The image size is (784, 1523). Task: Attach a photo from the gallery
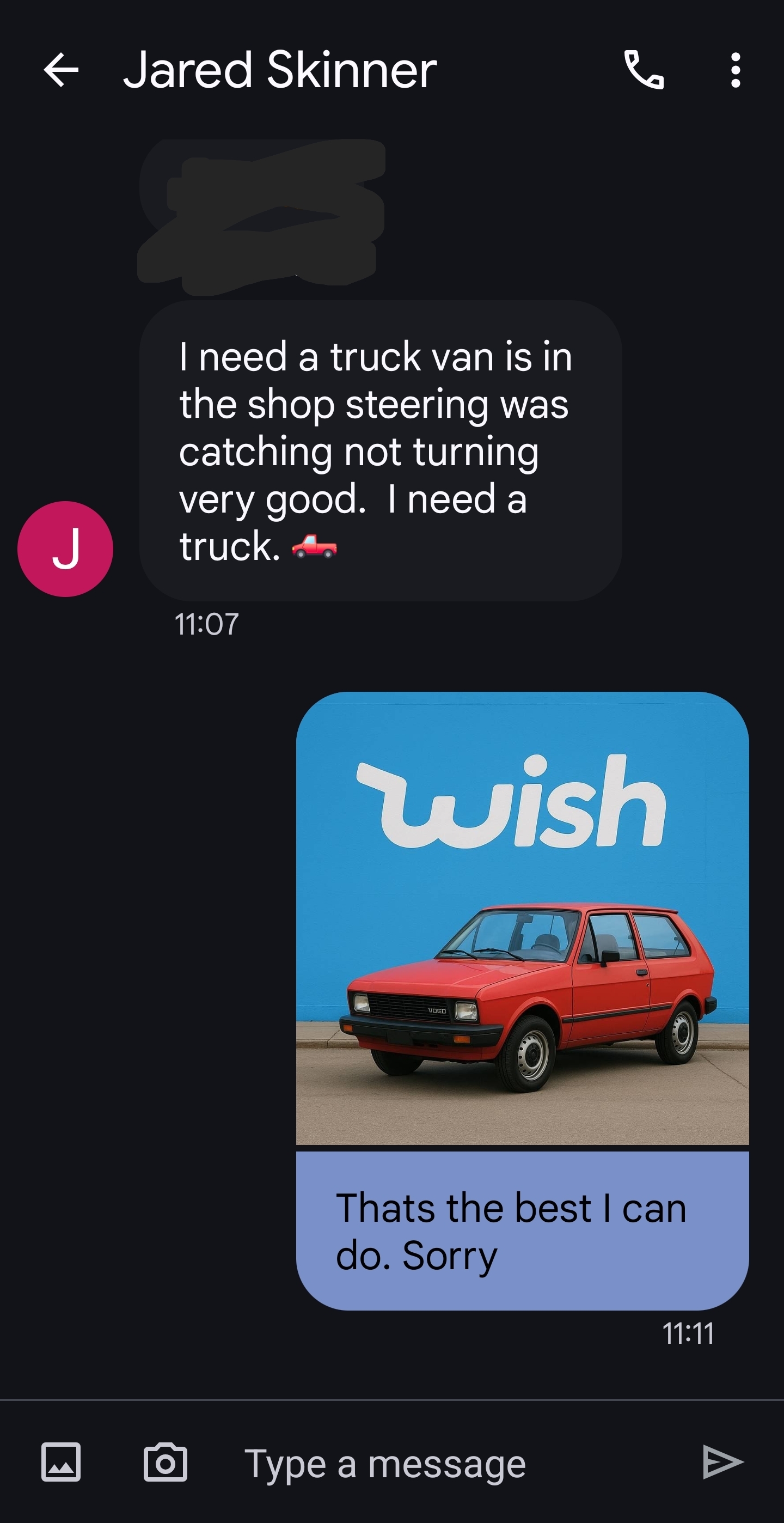tap(61, 1462)
